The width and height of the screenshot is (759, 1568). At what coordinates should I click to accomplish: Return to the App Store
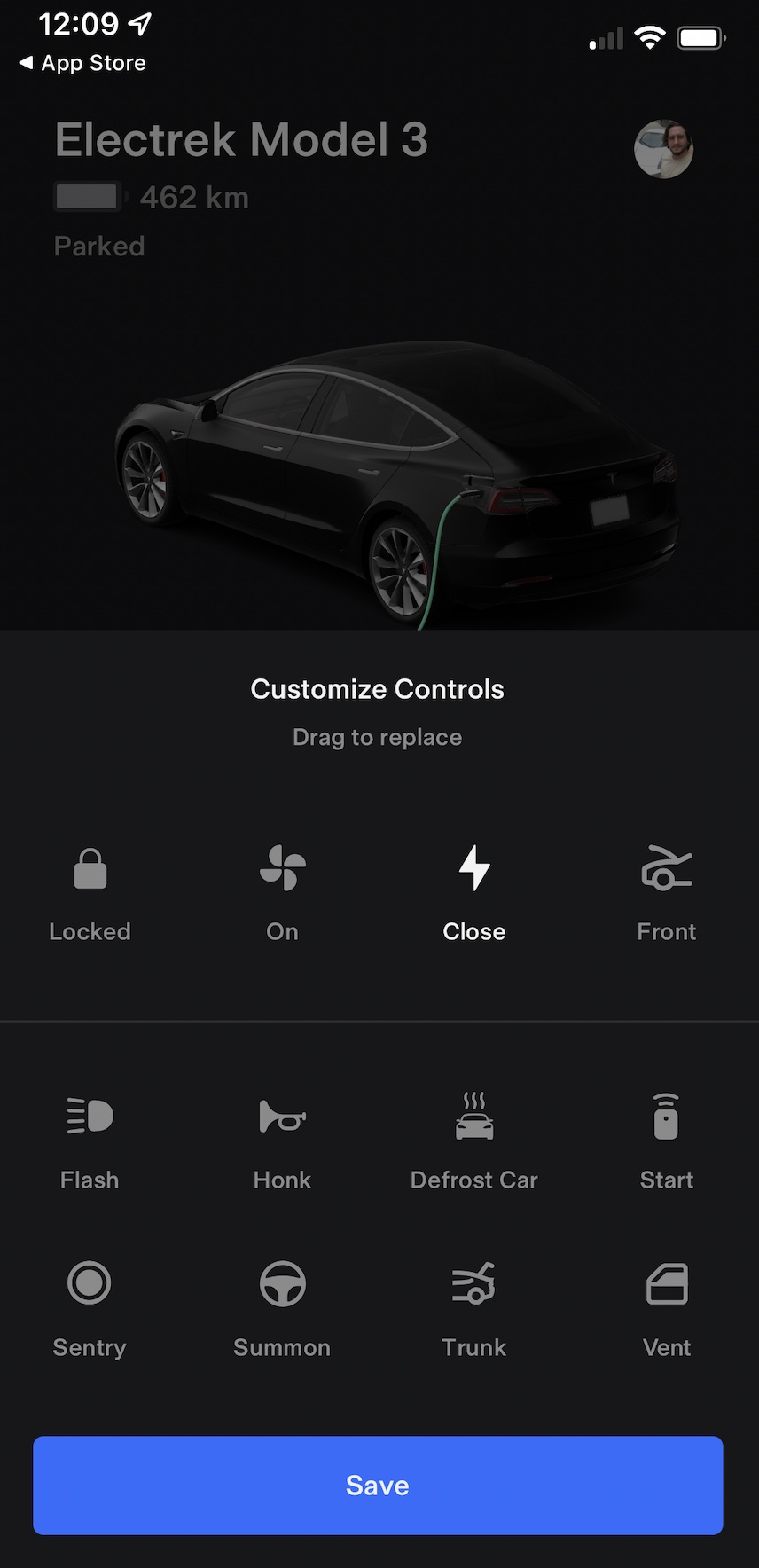pyautogui.click(x=80, y=62)
